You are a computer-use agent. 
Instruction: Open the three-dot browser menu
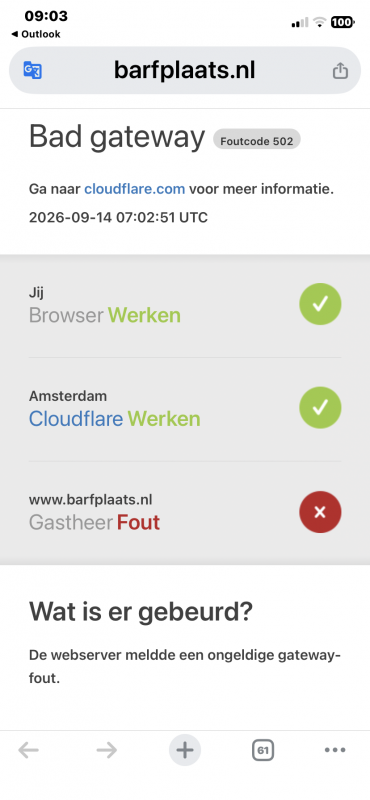pos(335,750)
